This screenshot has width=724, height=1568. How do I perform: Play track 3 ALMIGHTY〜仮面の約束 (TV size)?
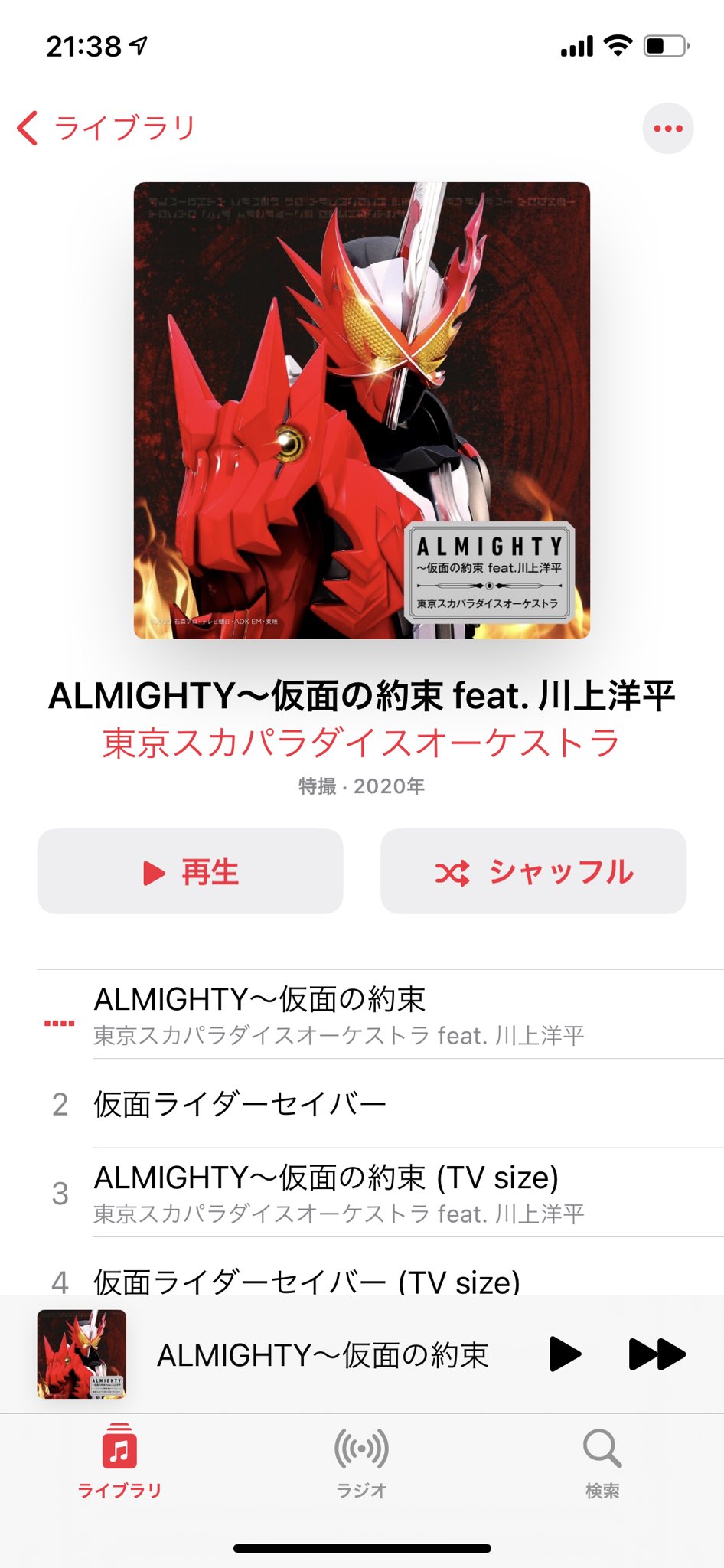point(380,1193)
